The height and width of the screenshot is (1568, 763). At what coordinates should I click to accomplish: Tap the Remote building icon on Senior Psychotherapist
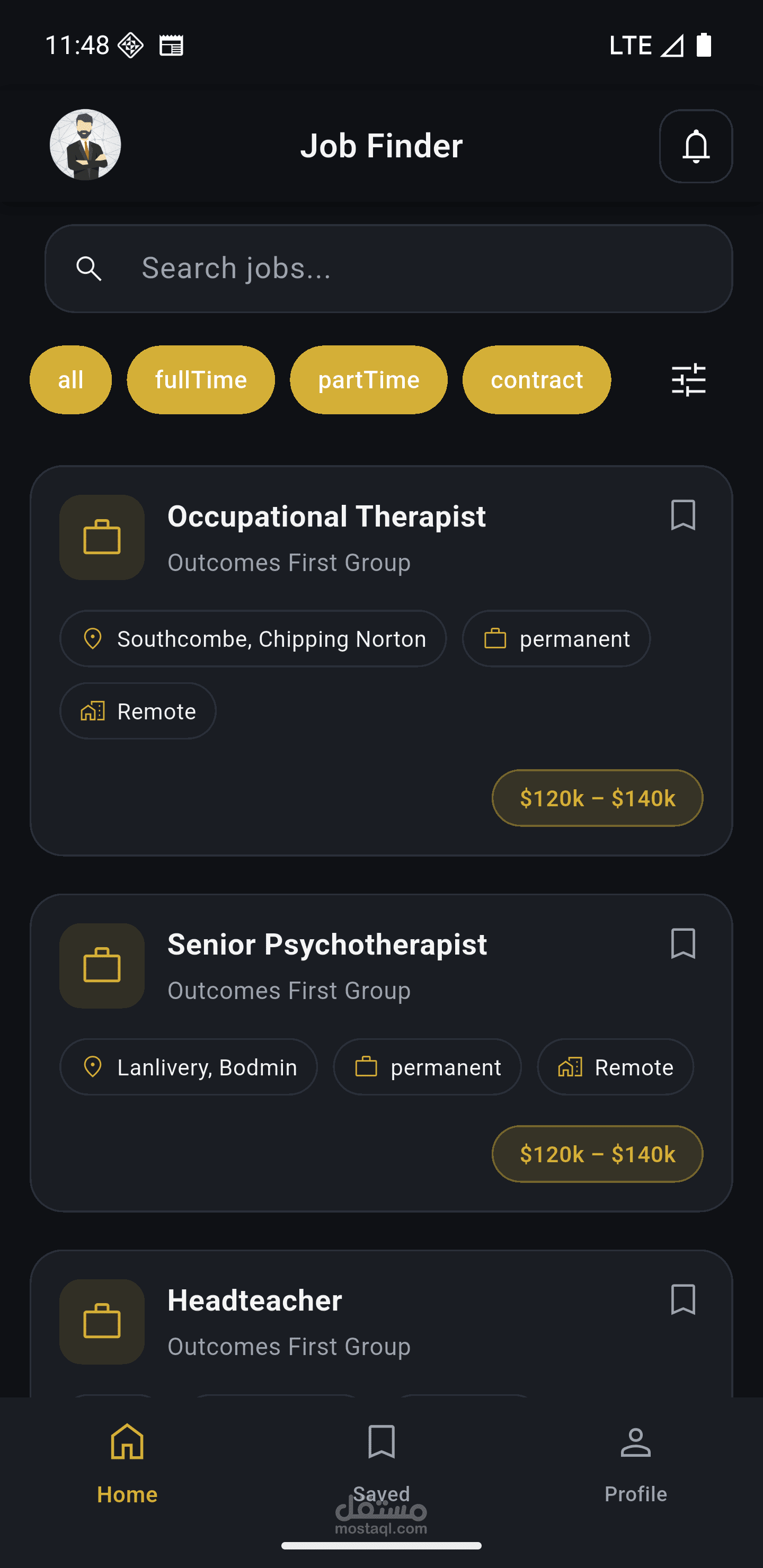[570, 1066]
